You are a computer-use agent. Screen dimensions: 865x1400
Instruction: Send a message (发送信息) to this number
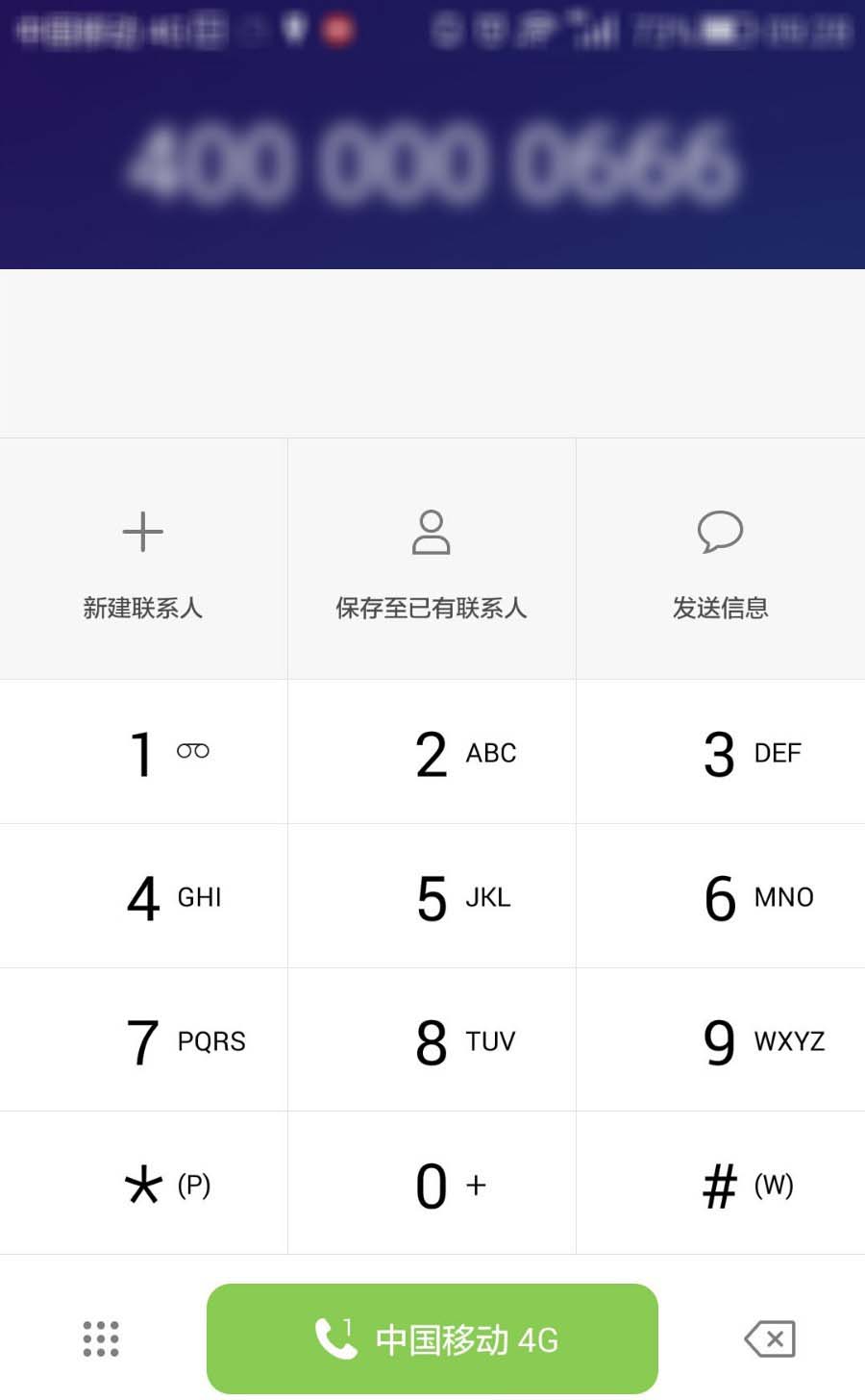click(x=720, y=560)
